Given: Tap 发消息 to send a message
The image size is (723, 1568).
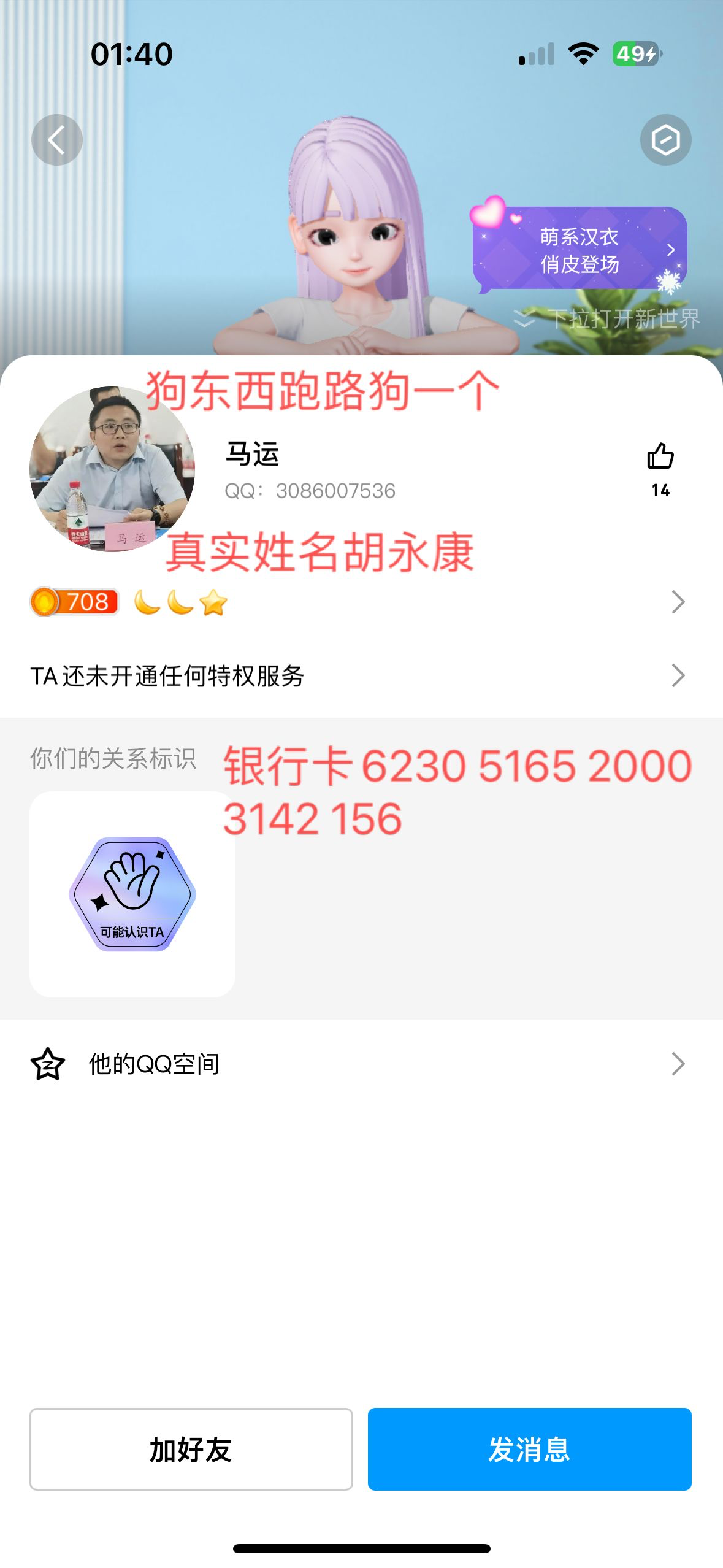Looking at the screenshot, I should tap(529, 1449).
